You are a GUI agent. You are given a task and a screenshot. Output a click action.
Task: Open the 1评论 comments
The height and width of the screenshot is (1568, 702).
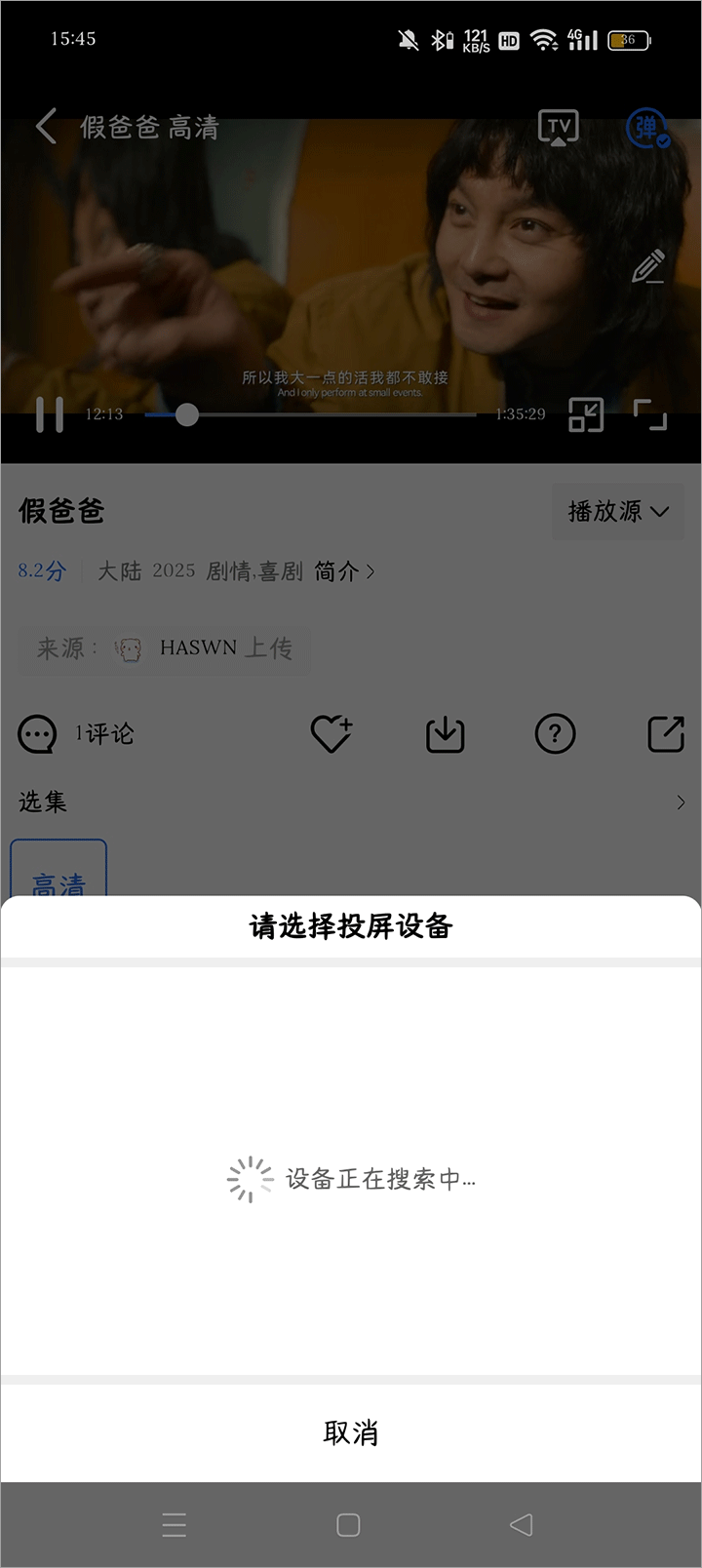77,734
